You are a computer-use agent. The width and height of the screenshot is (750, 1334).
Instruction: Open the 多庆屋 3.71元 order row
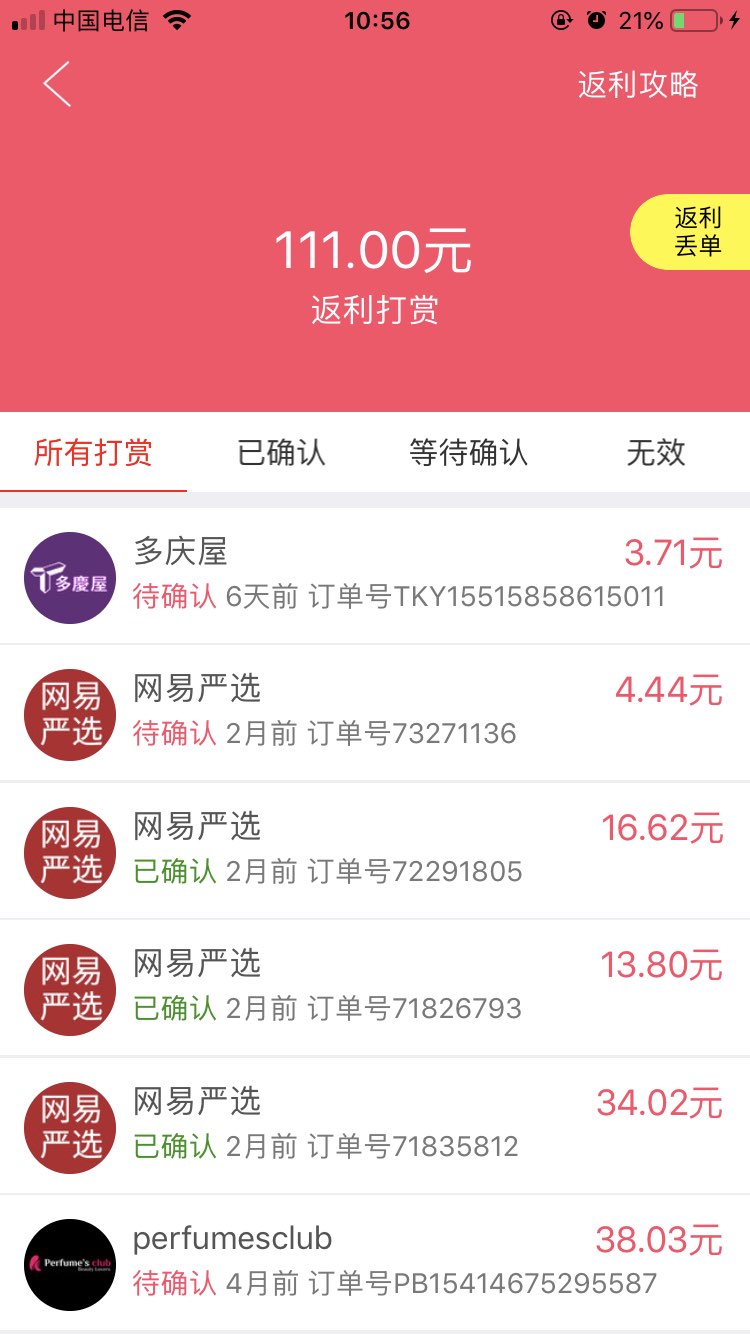point(375,576)
